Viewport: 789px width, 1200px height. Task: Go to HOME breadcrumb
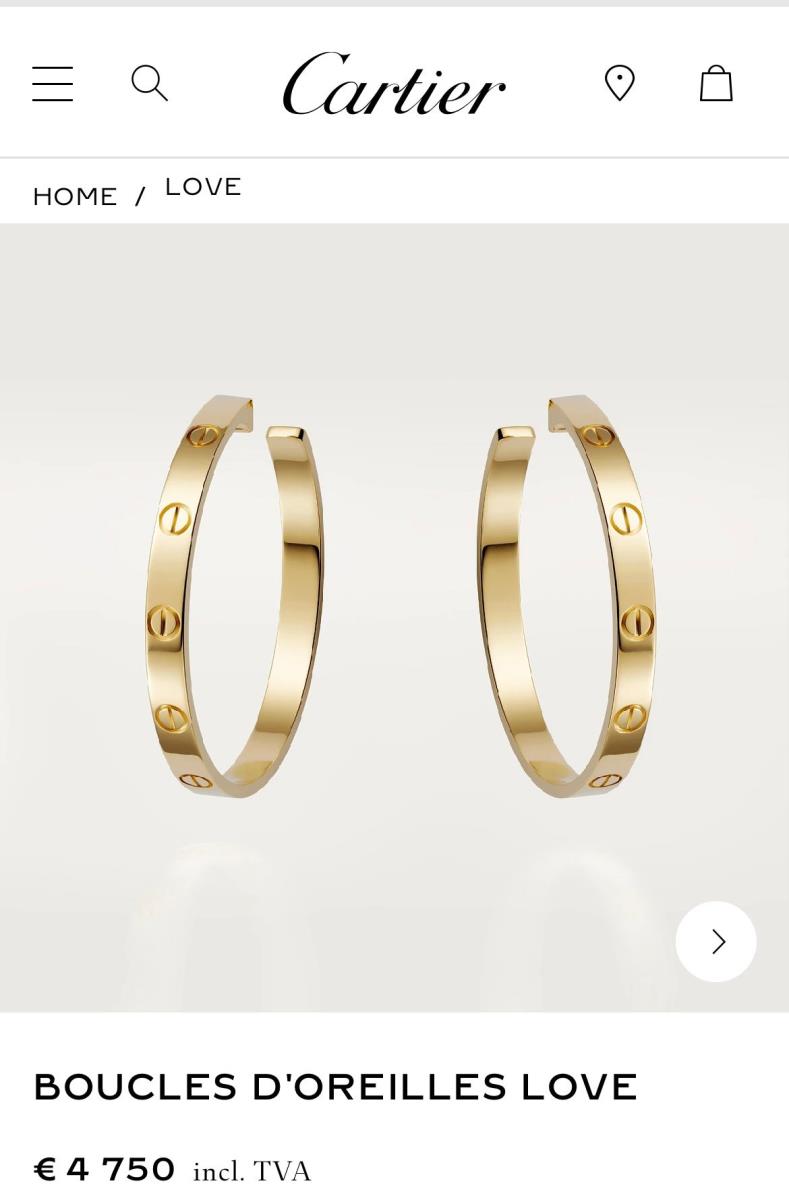75,197
